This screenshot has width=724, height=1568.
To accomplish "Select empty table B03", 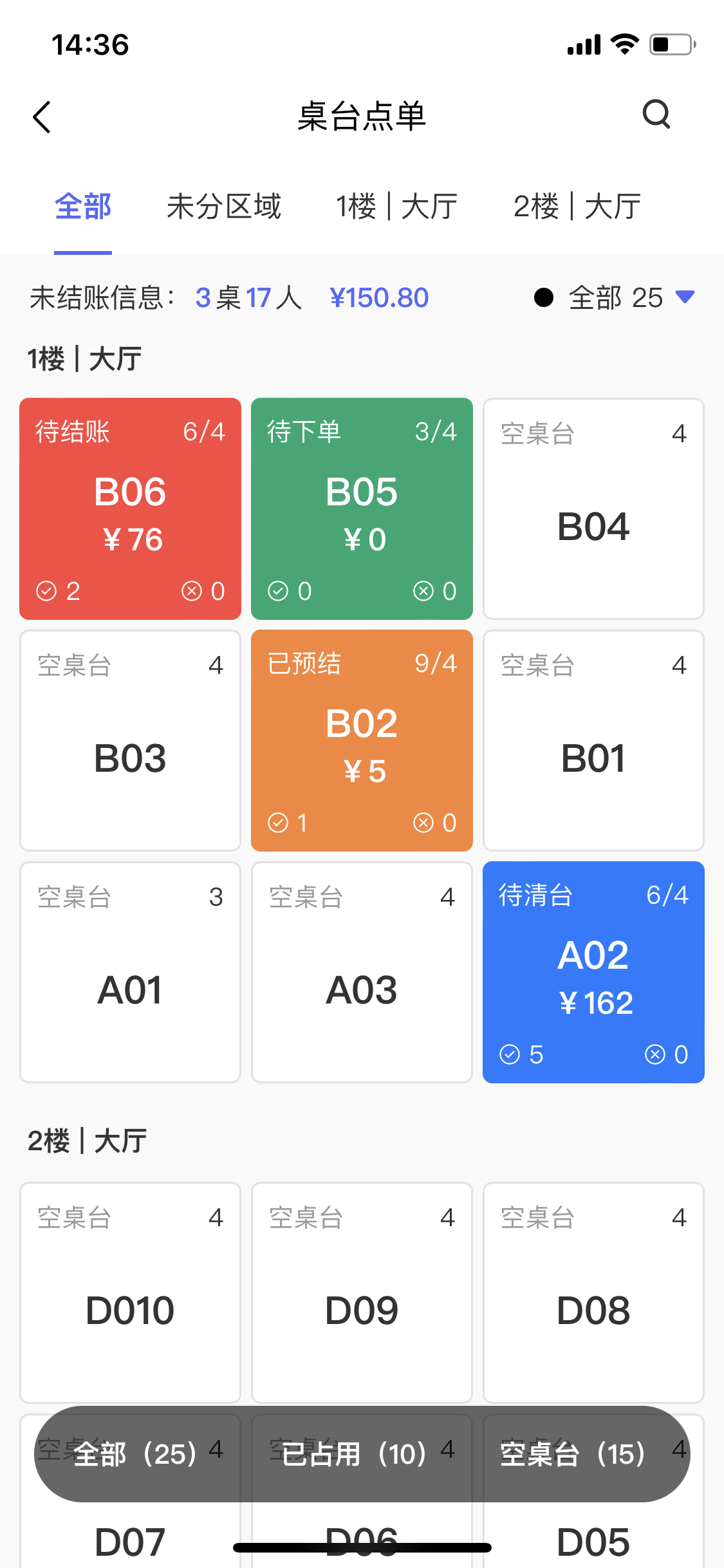I will coord(130,740).
